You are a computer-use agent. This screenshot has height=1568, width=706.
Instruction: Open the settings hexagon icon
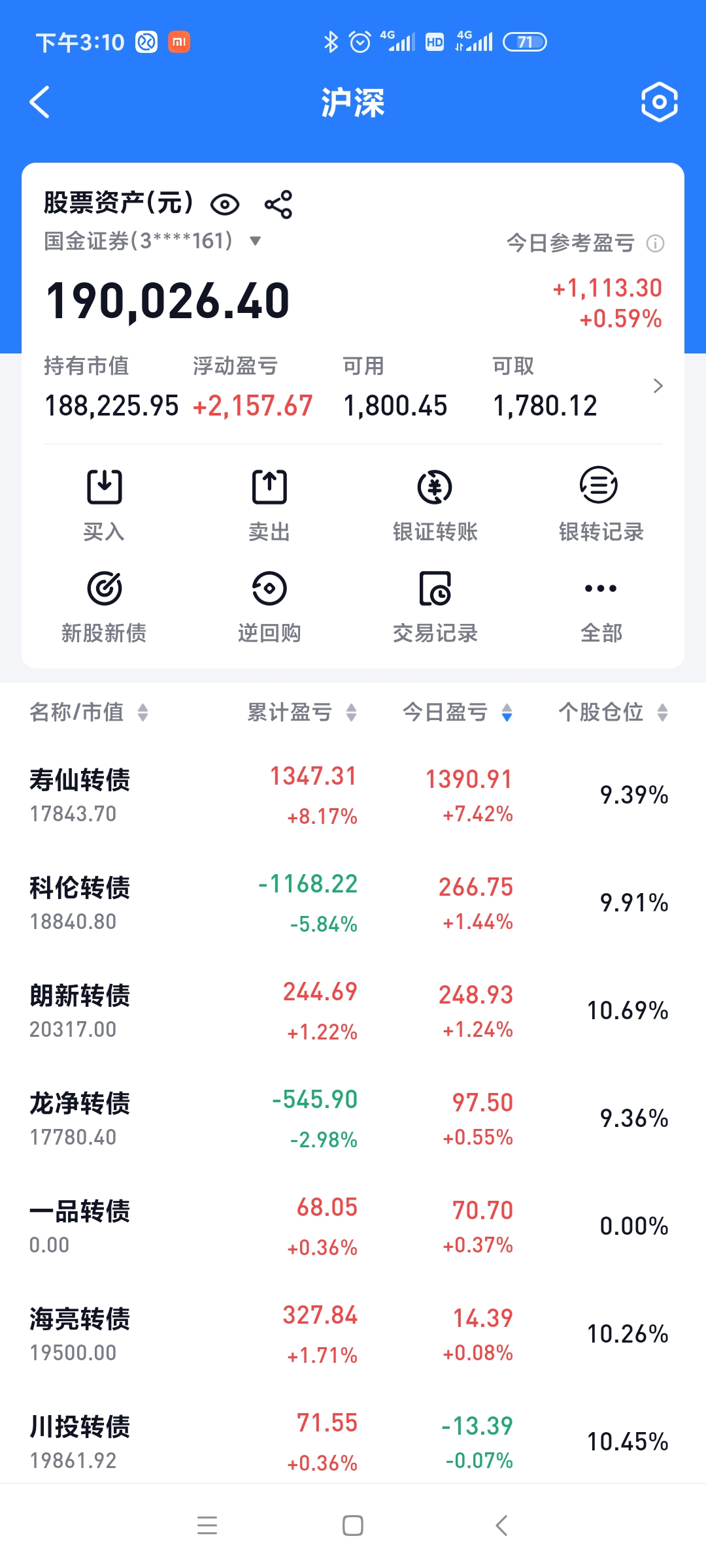click(659, 103)
